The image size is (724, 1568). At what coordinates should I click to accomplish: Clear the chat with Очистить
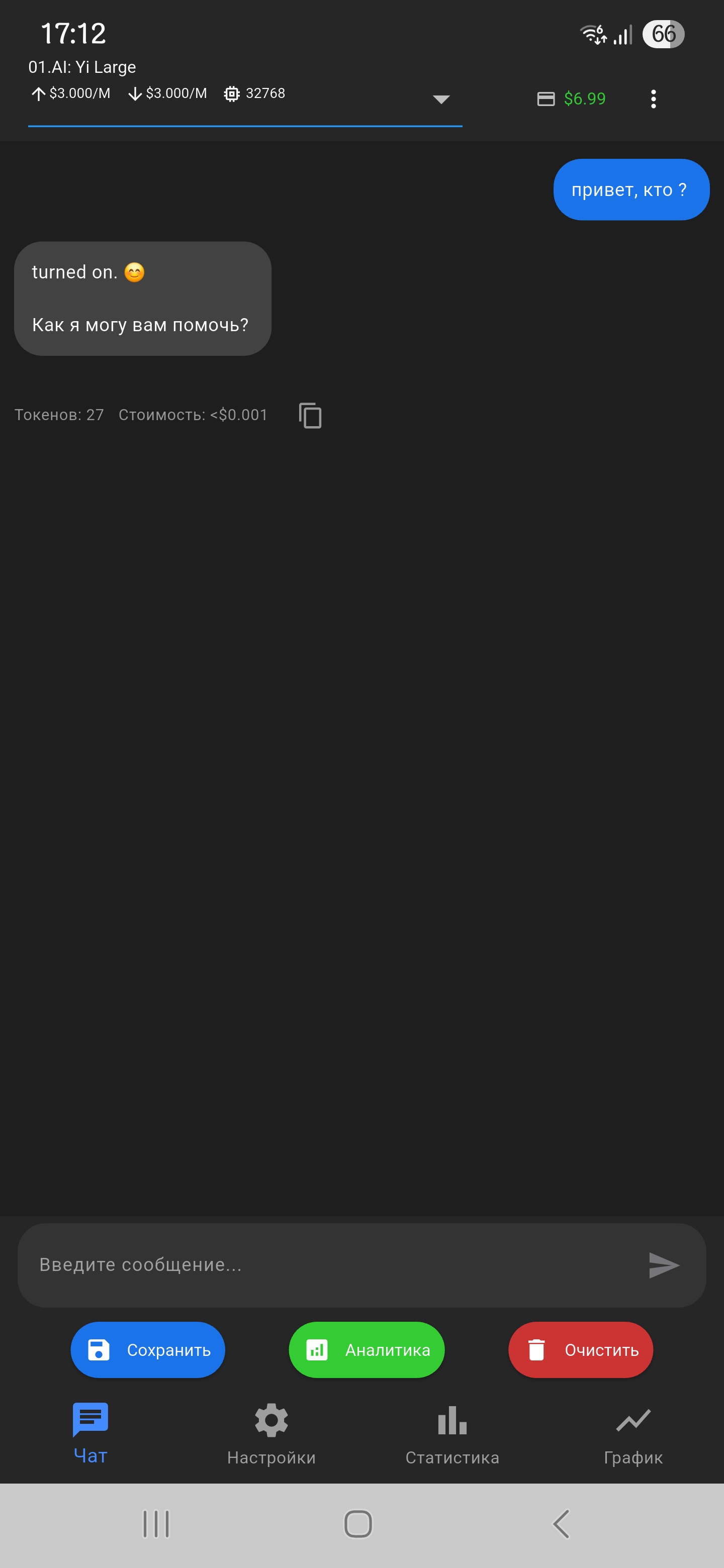coord(580,1350)
